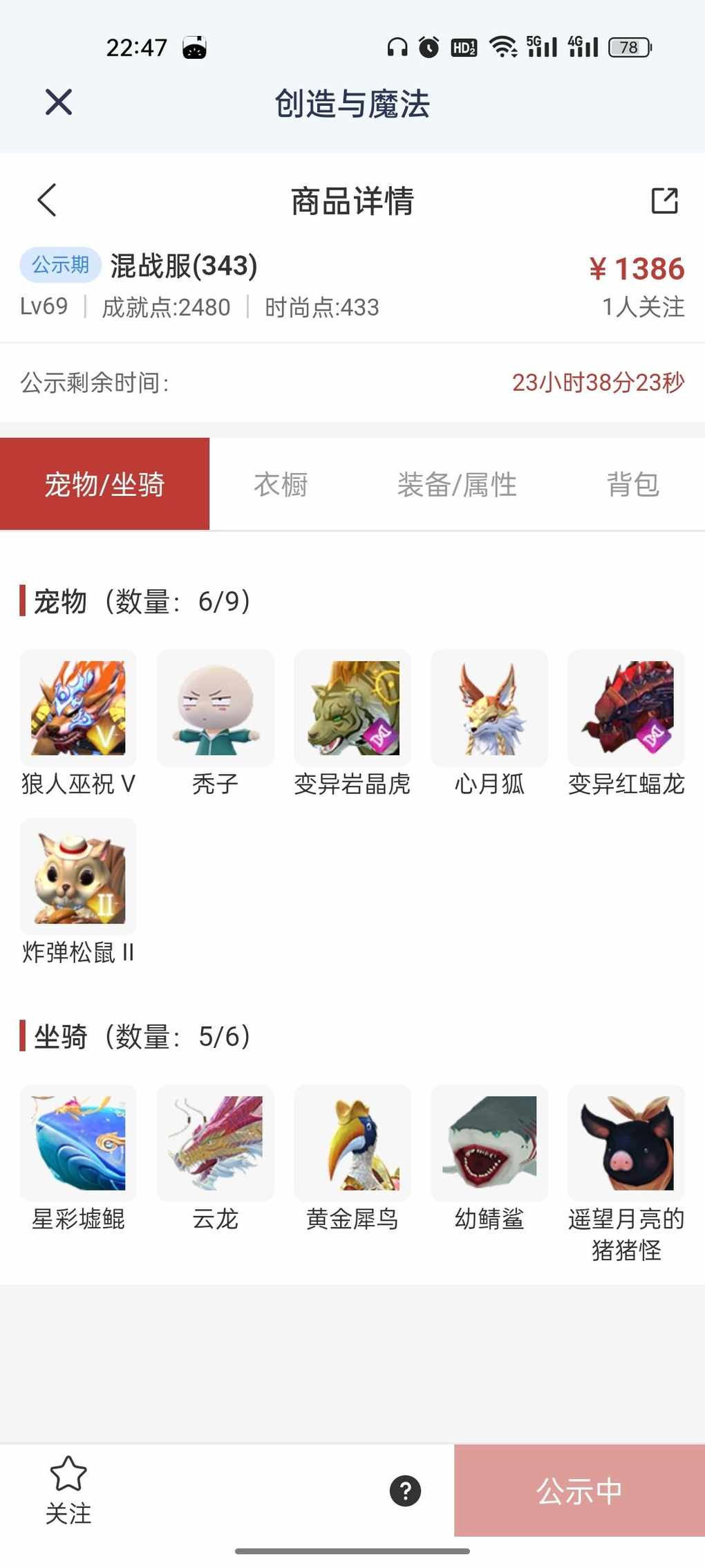Open the help question mark
The height and width of the screenshot is (1568, 705).
[x=406, y=1491]
